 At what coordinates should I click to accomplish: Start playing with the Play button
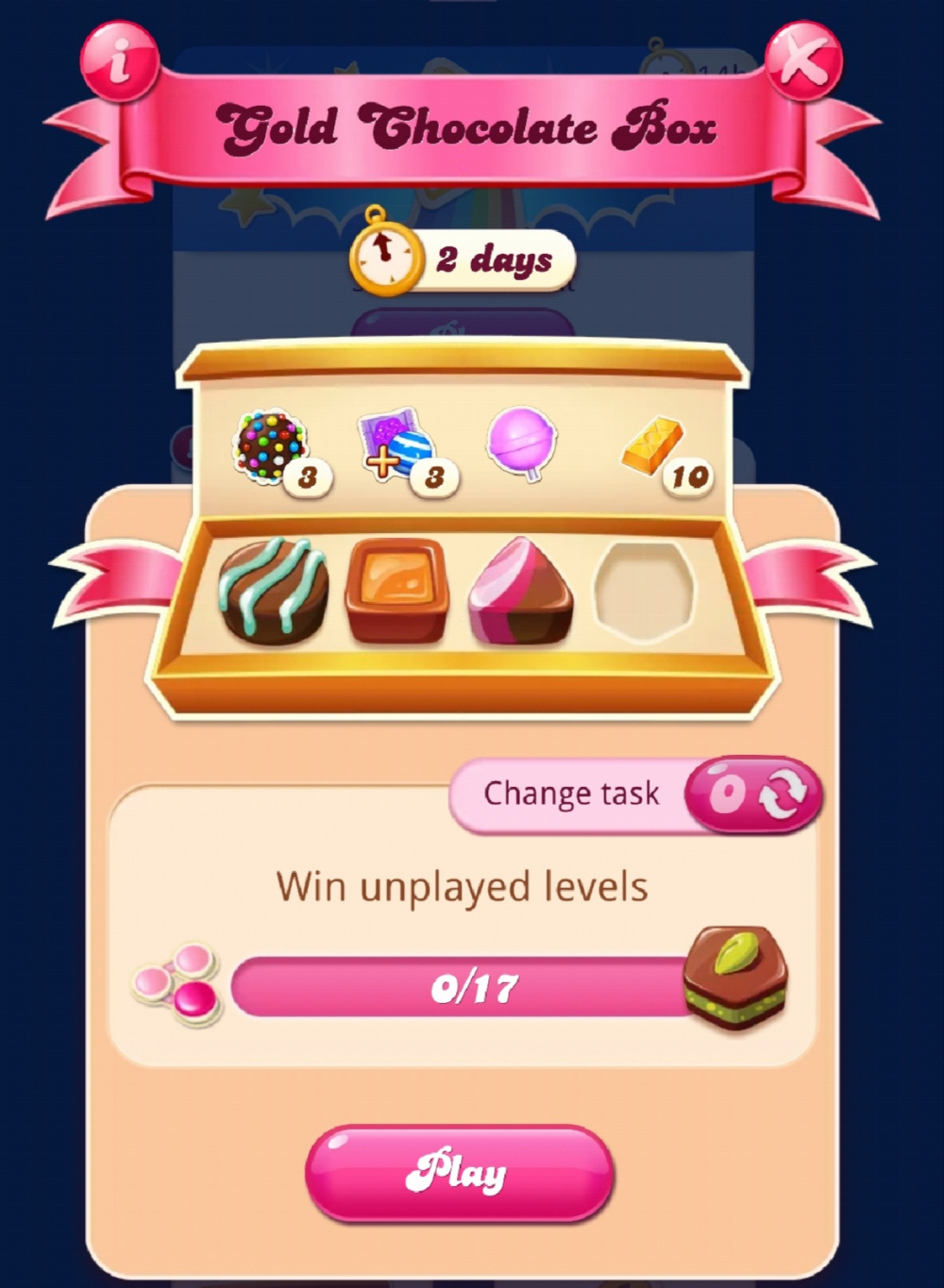[460, 1173]
